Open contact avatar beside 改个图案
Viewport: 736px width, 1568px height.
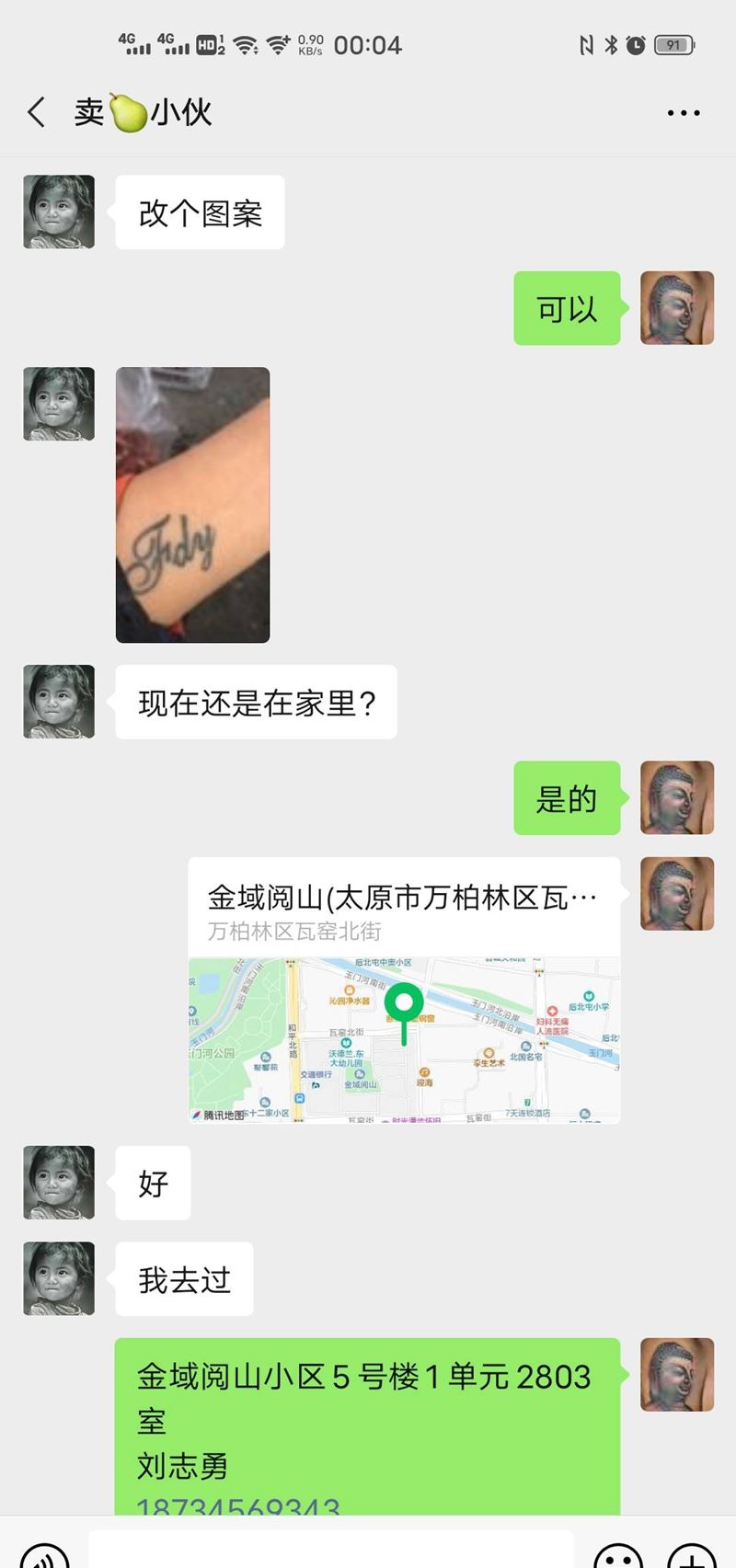pos(59,212)
